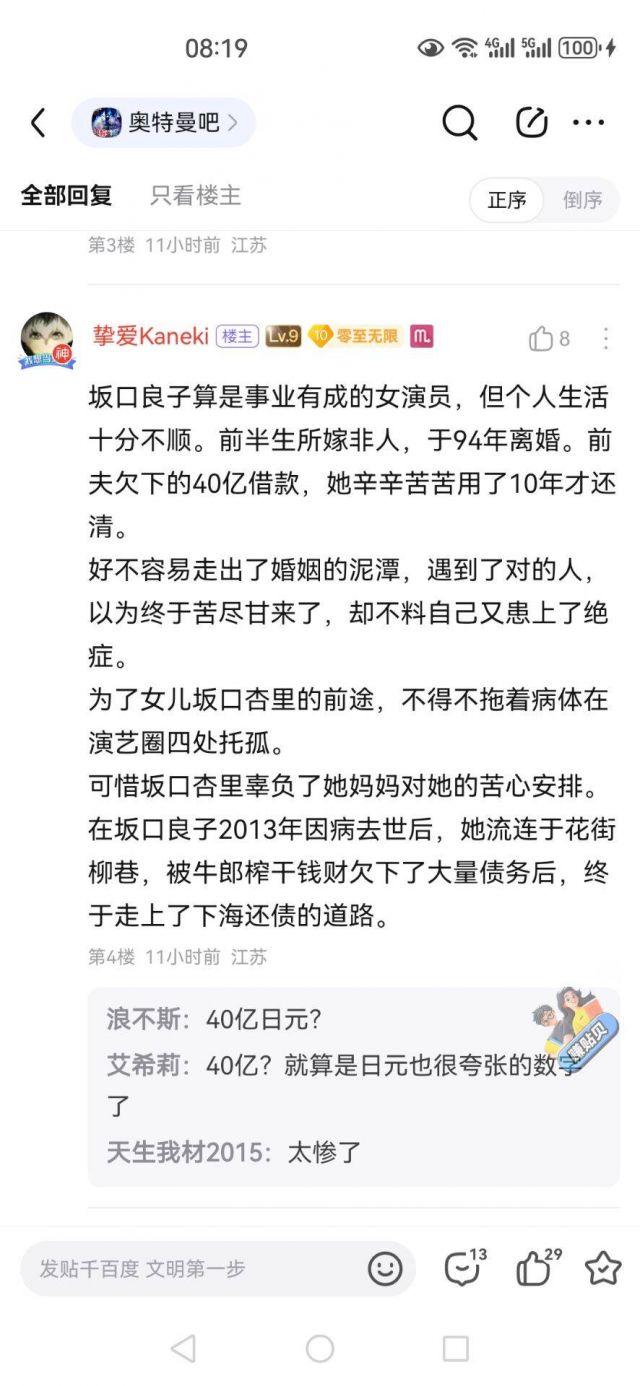
Task: Select 倒序 sorting order
Action: 582,200
